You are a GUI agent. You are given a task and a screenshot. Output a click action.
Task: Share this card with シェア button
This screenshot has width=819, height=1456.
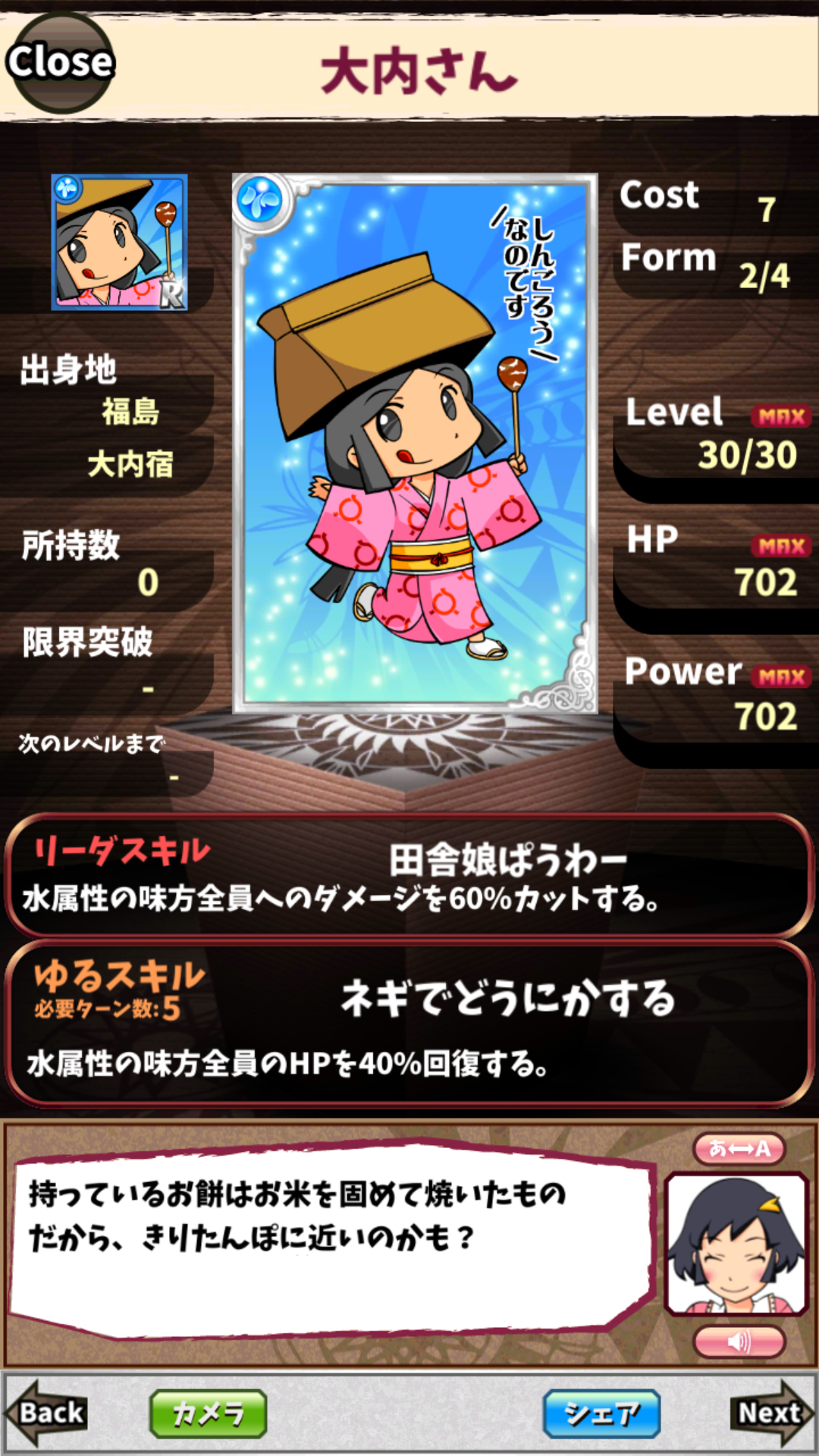tap(601, 1414)
